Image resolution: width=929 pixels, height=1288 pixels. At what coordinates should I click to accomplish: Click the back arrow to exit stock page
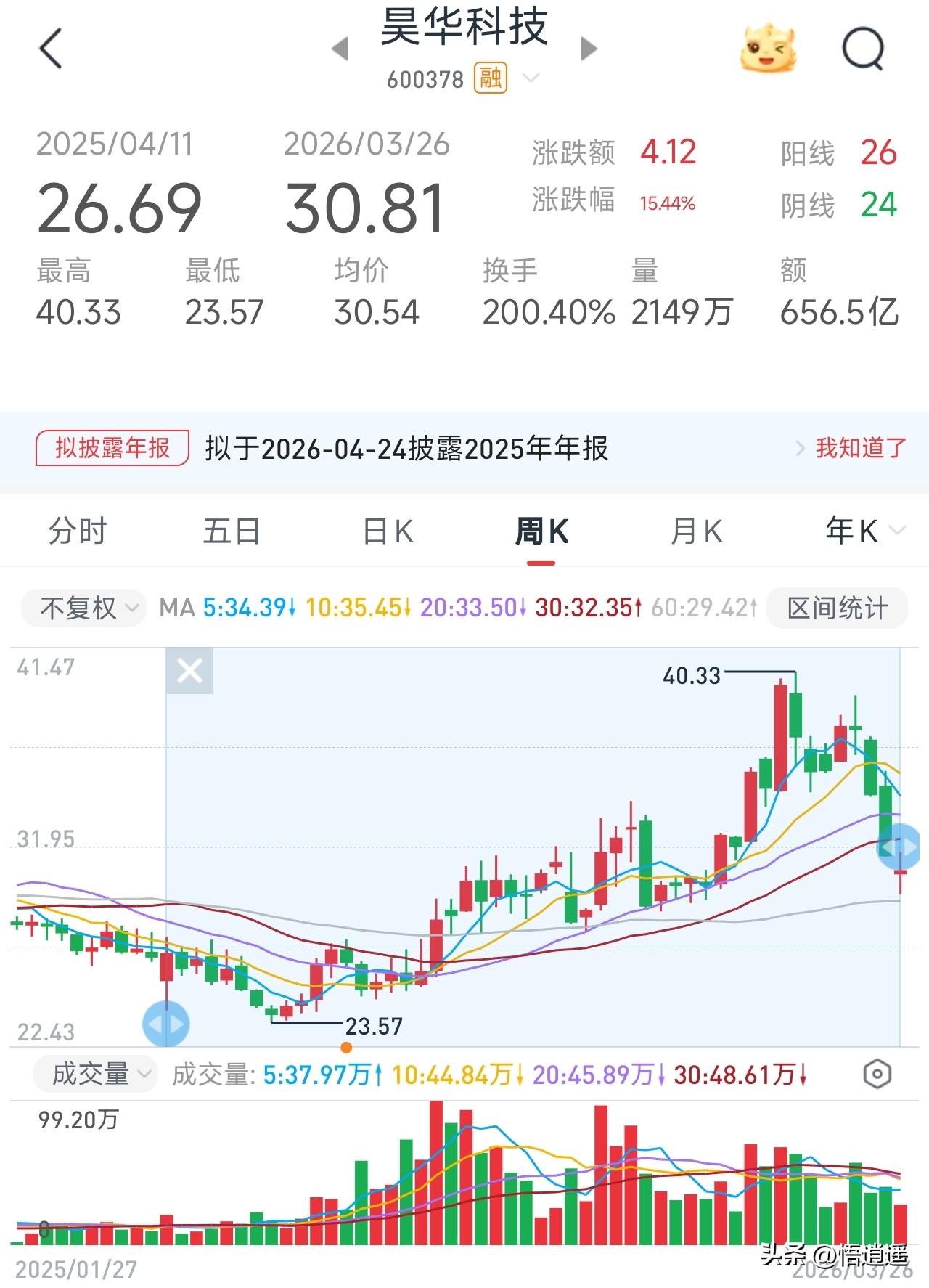(48, 48)
